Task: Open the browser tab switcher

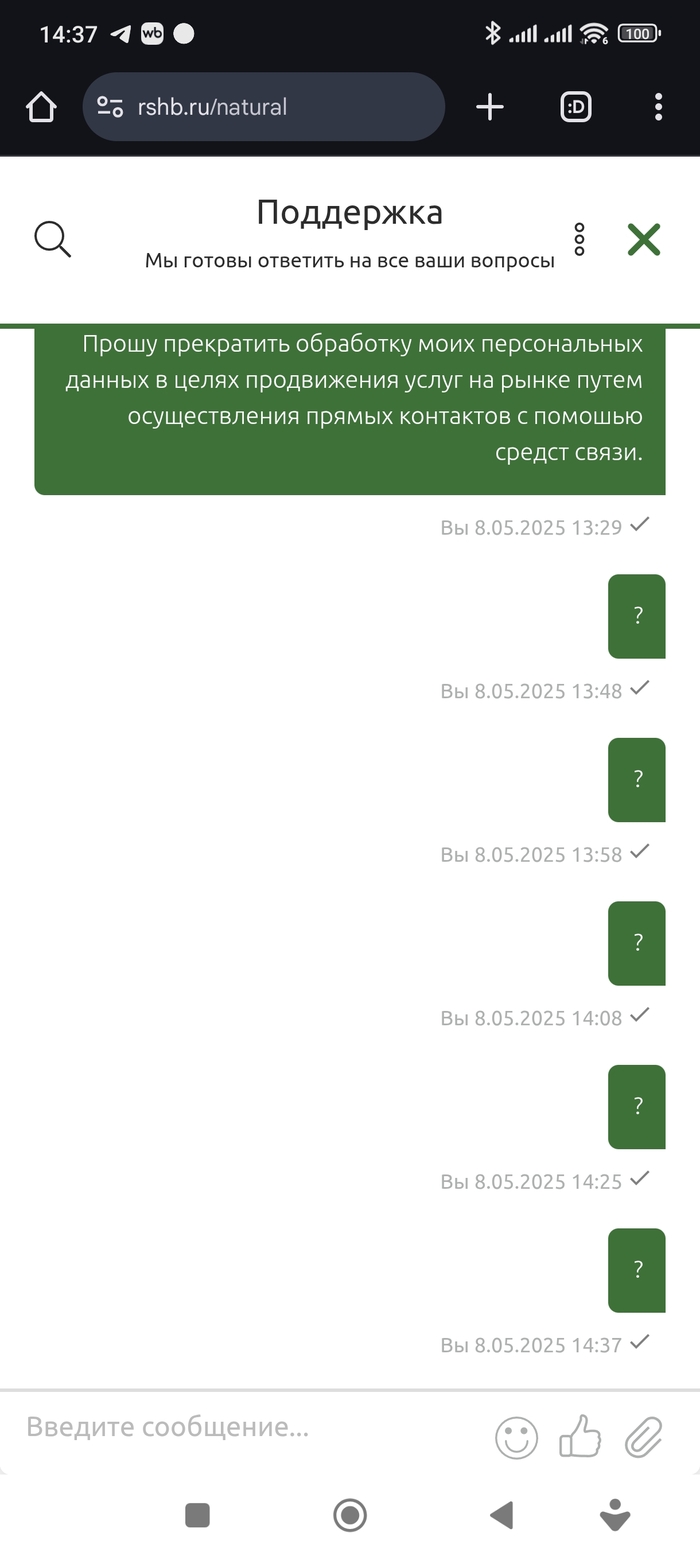Action: (x=576, y=107)
